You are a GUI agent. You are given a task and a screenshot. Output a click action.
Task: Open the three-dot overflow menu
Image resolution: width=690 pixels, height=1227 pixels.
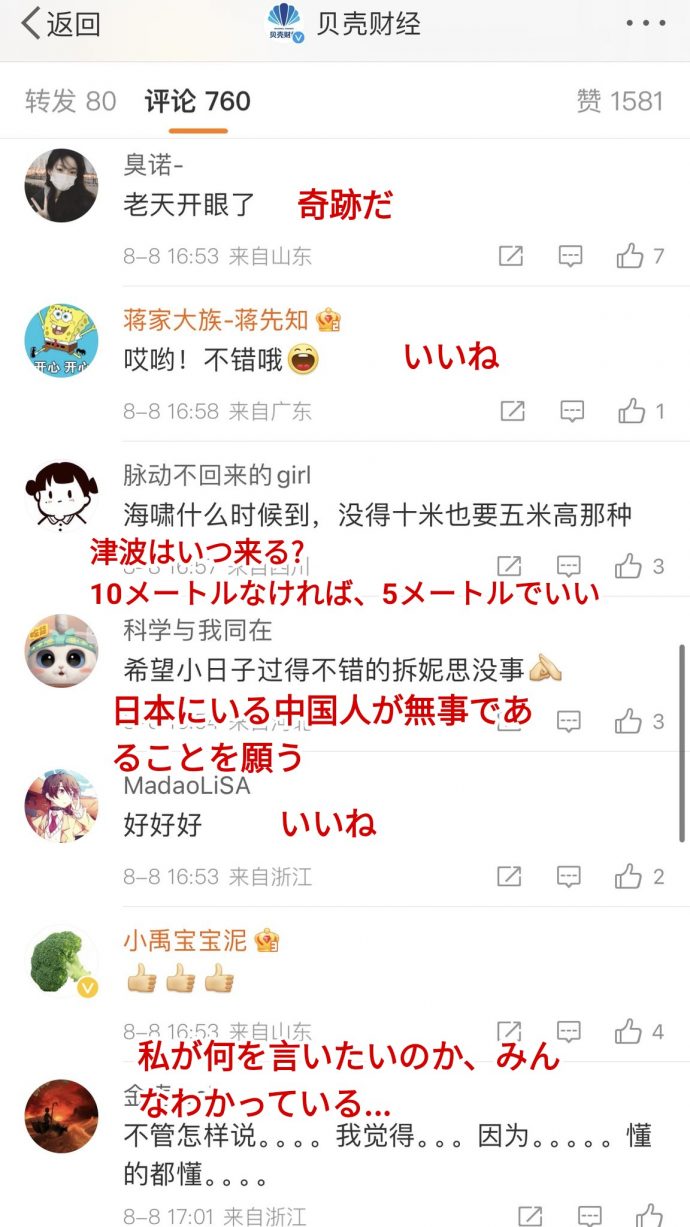tap(645, 23)
